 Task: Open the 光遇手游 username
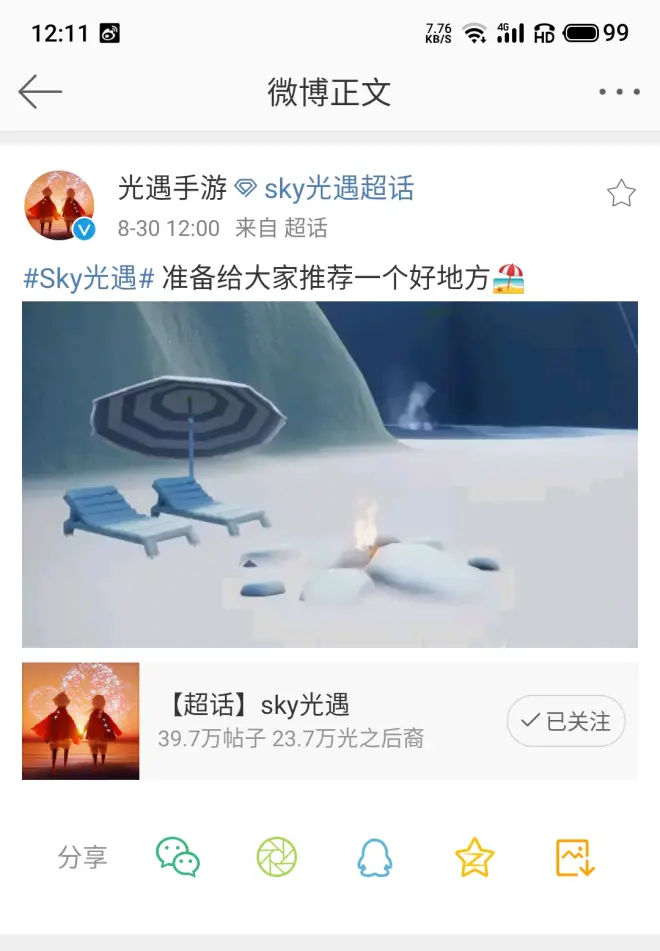point(172,188)
